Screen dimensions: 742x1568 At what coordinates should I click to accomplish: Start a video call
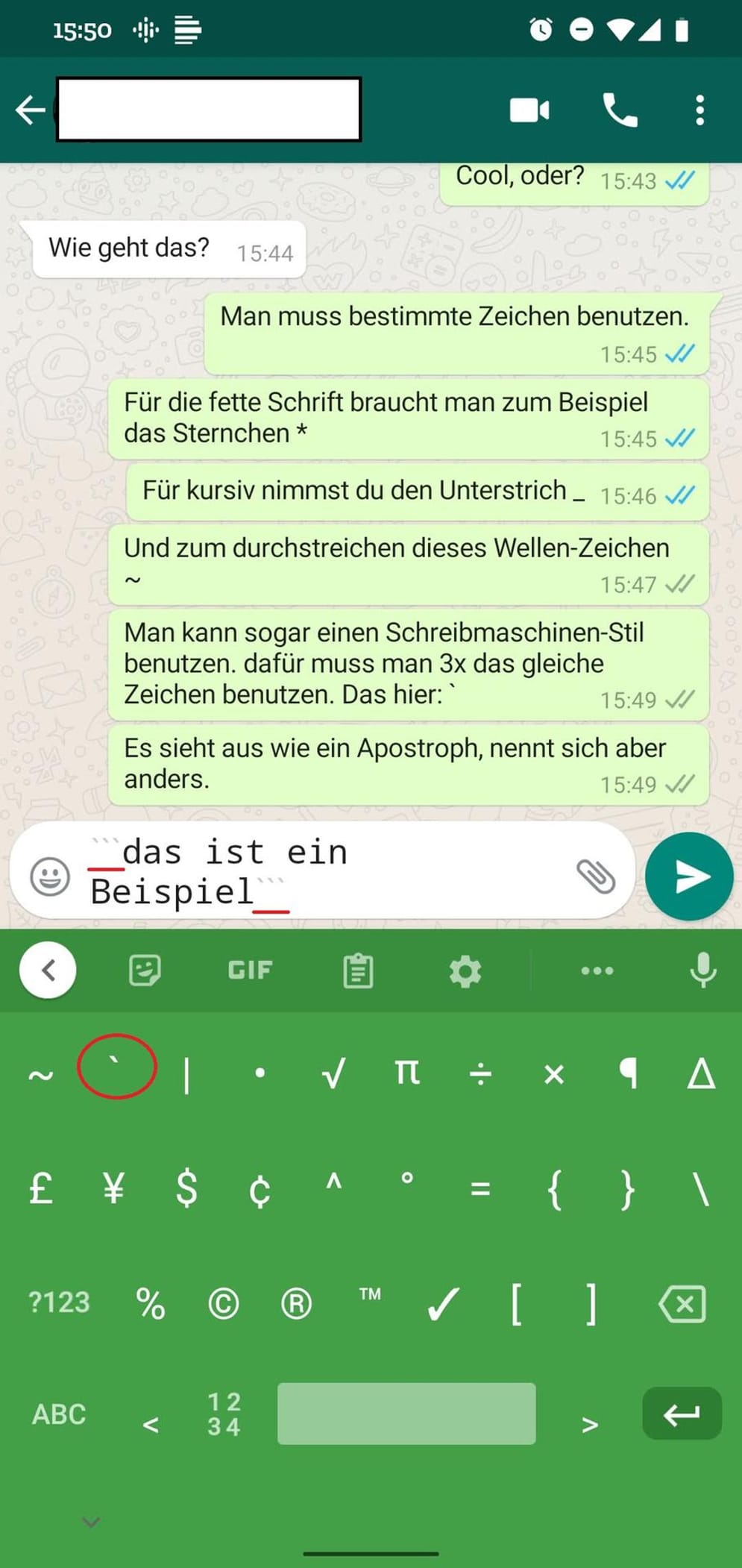(x=529, y=110)
